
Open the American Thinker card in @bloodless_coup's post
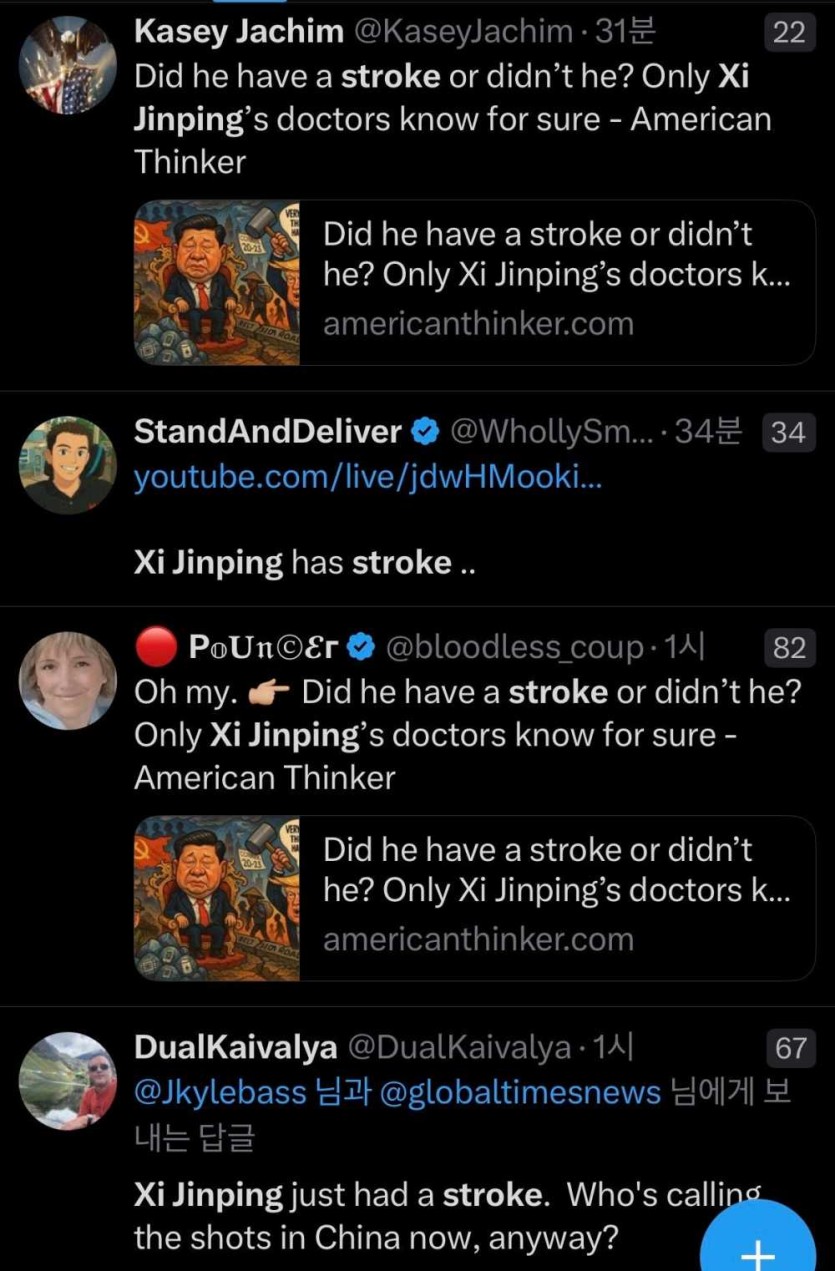pos(475,897)
